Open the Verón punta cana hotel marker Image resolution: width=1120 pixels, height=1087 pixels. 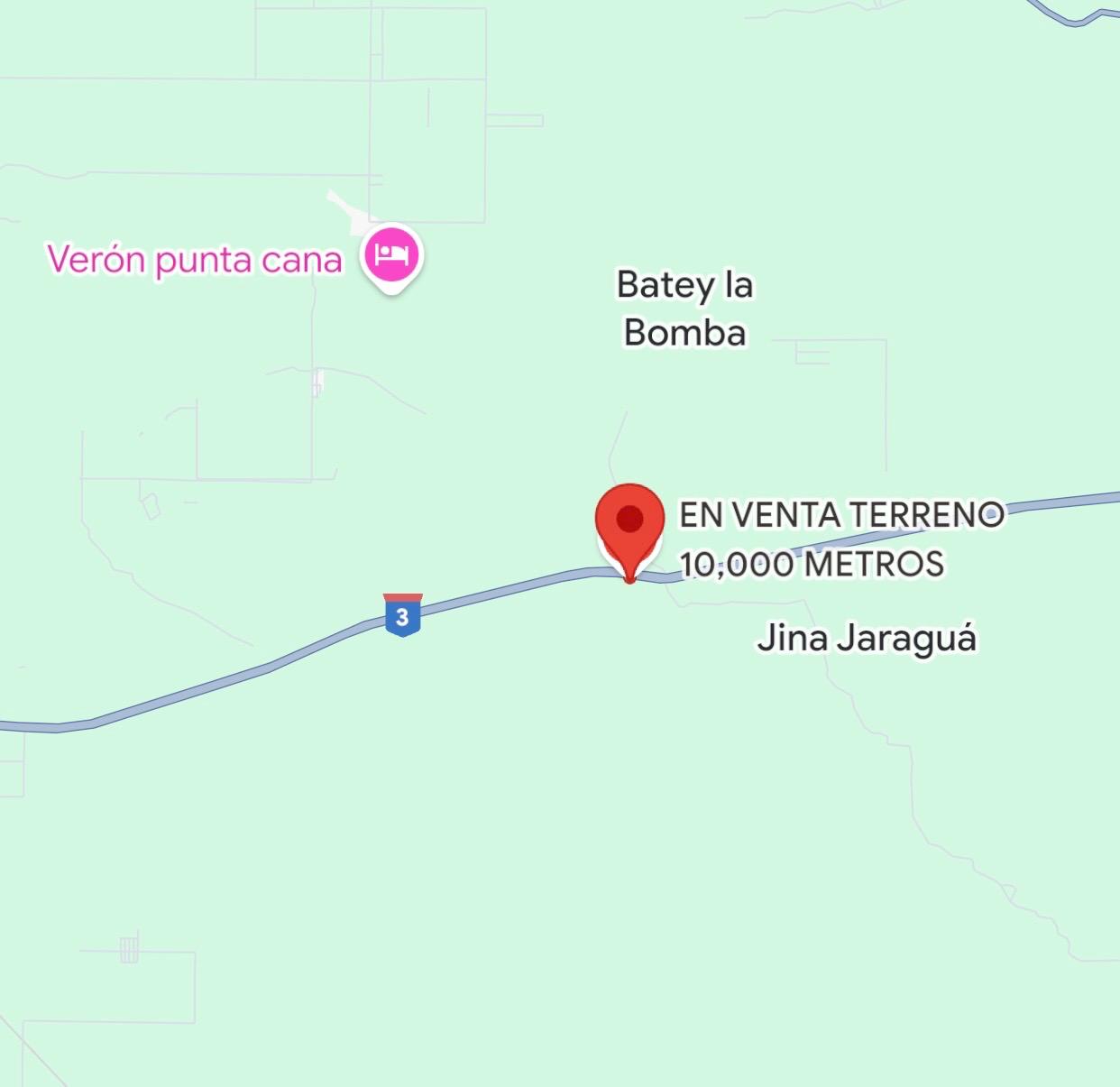(x=392, y=256)
